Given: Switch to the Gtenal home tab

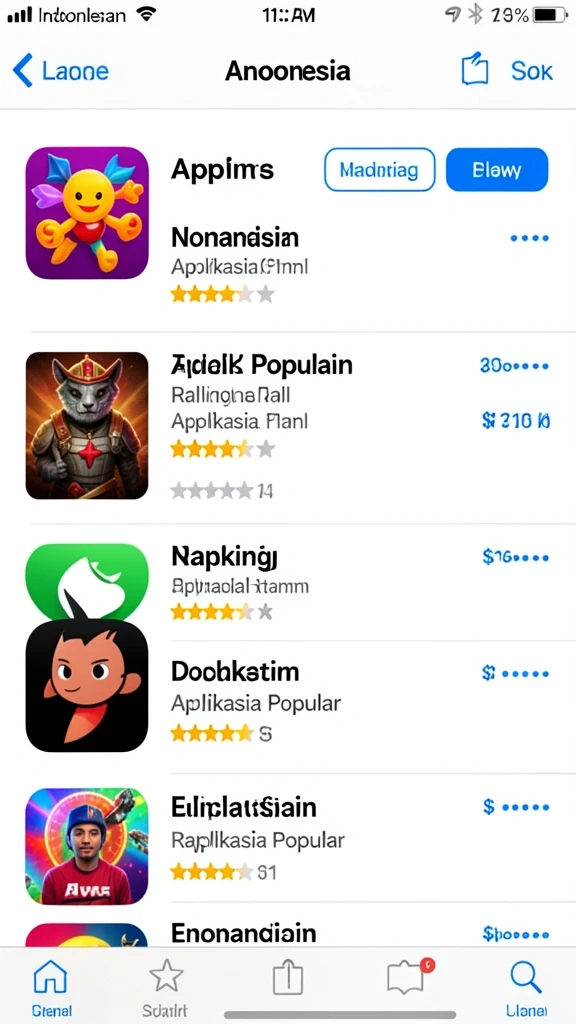Looking at the screenshot, I should [52, 987].
